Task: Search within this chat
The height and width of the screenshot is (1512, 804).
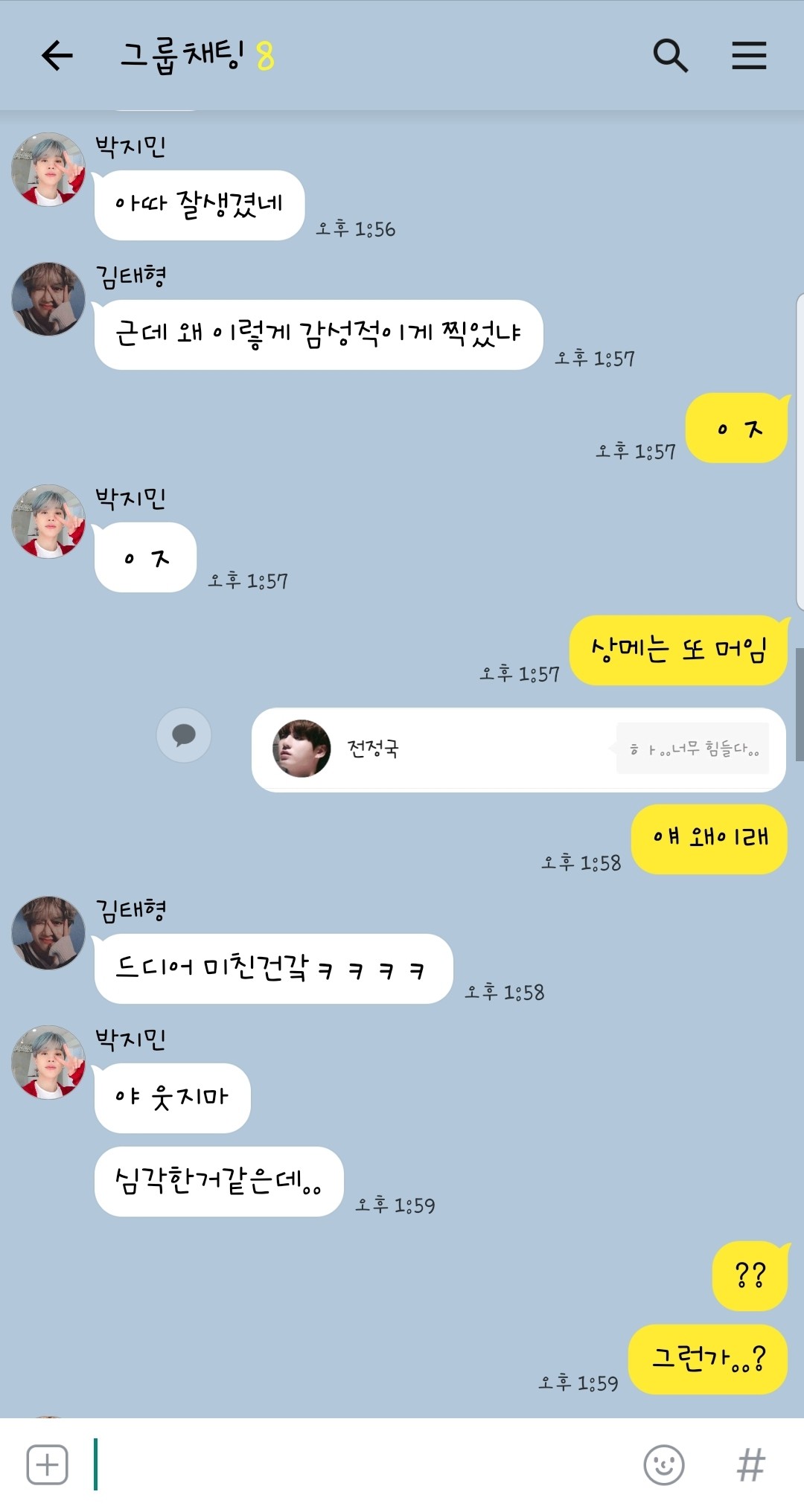Action: pyautogui.click(x=670, y=56)
